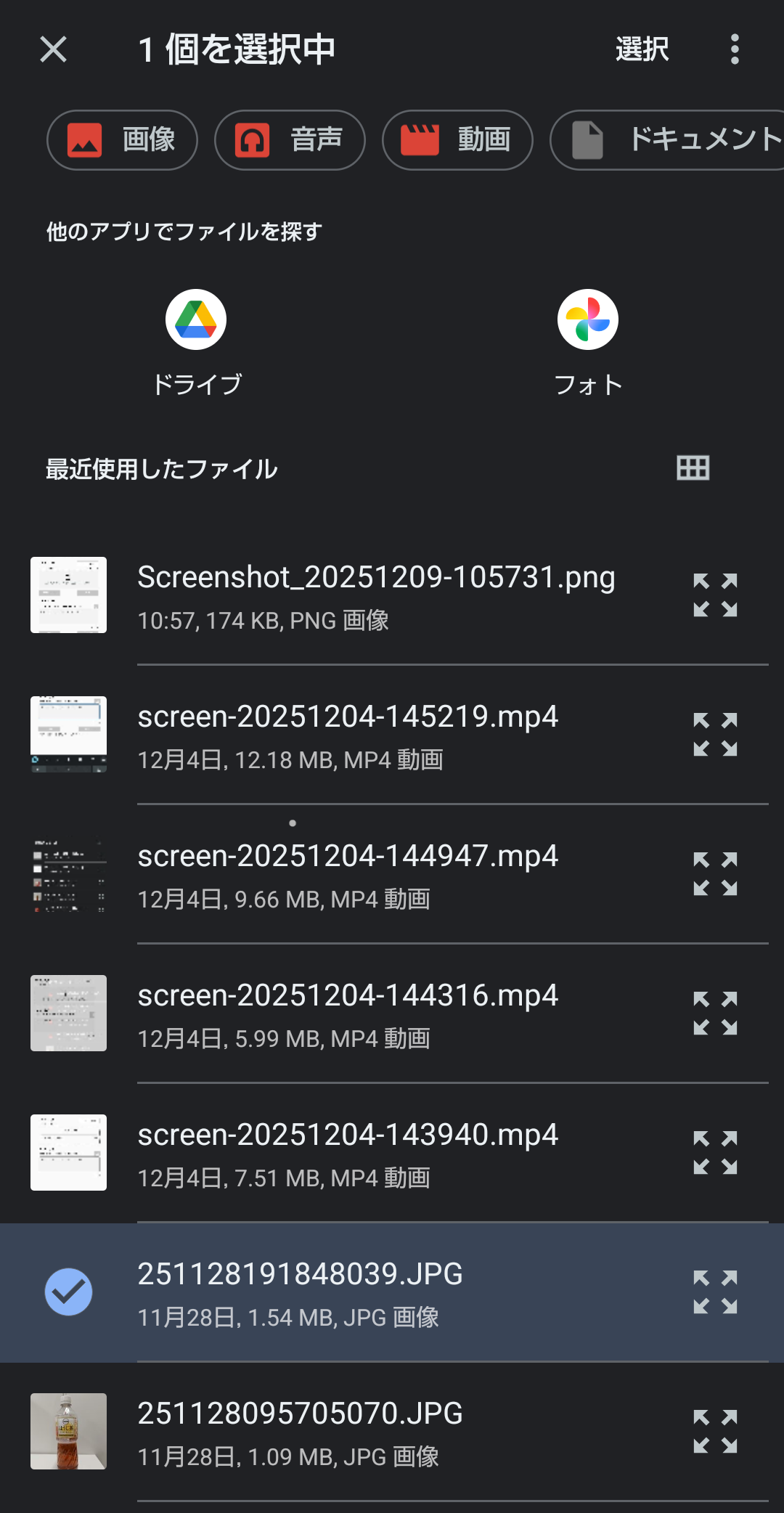Switch to grid view of recent files

tap(693, 468)
